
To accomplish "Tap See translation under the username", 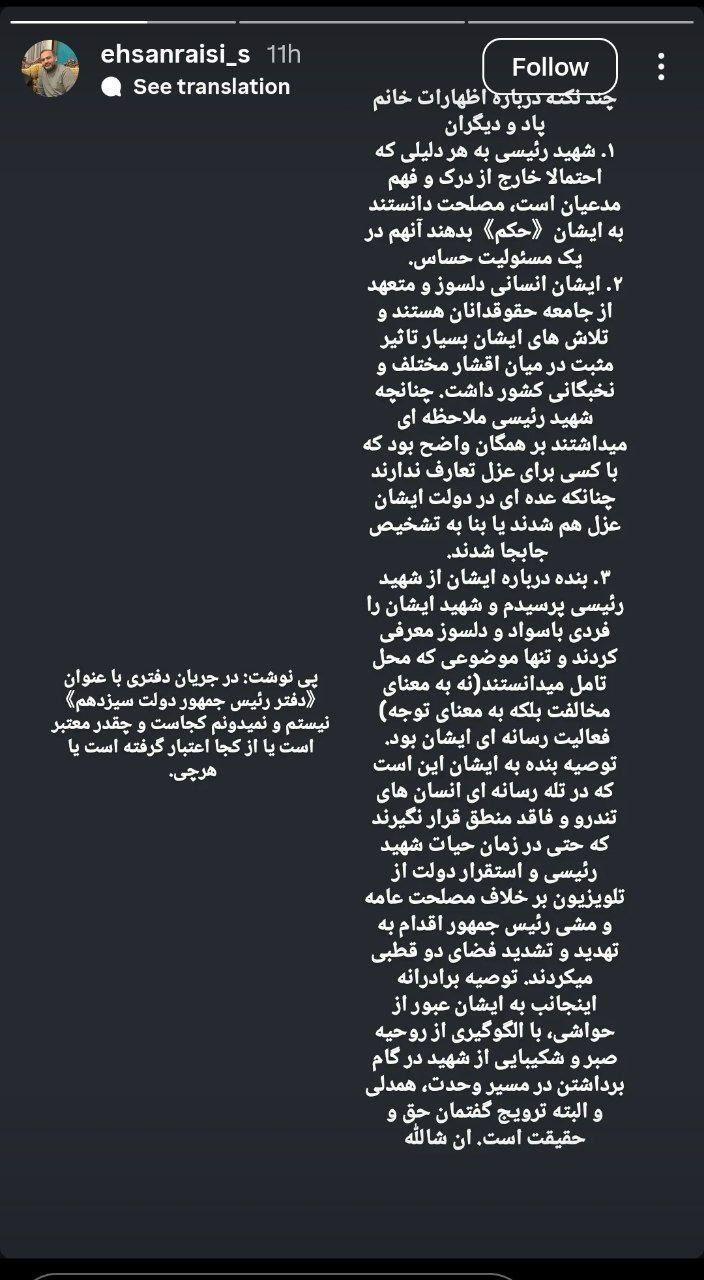I will tap(211, 87).
